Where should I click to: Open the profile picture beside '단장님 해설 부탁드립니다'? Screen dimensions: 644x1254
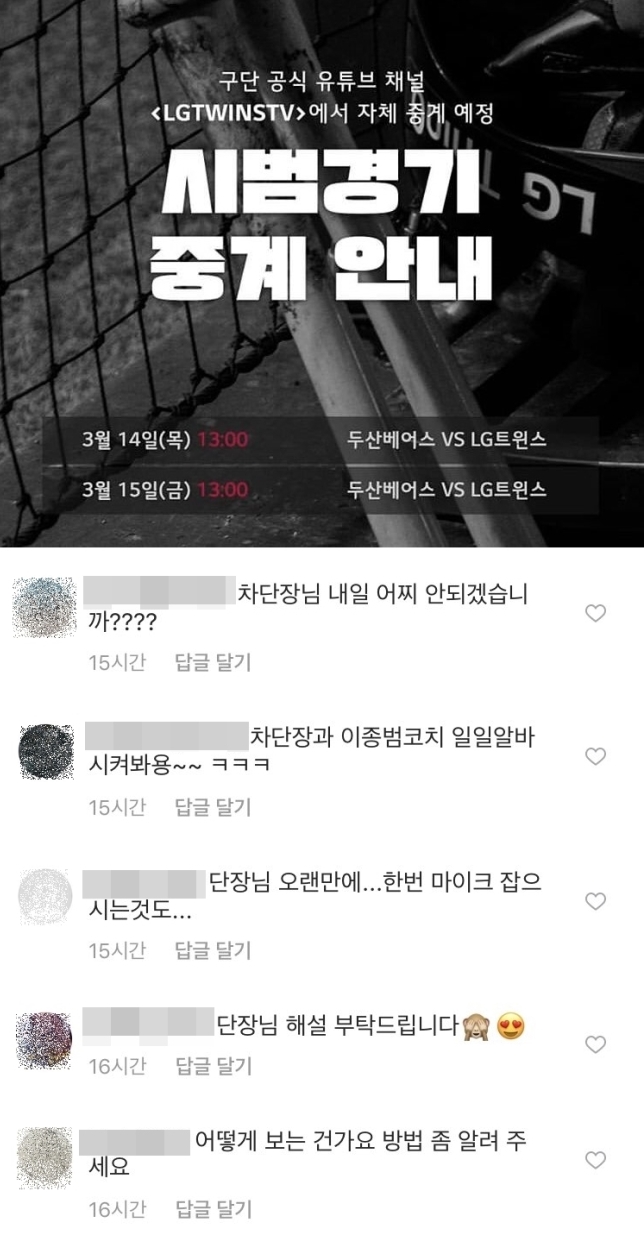[44, 1040]
